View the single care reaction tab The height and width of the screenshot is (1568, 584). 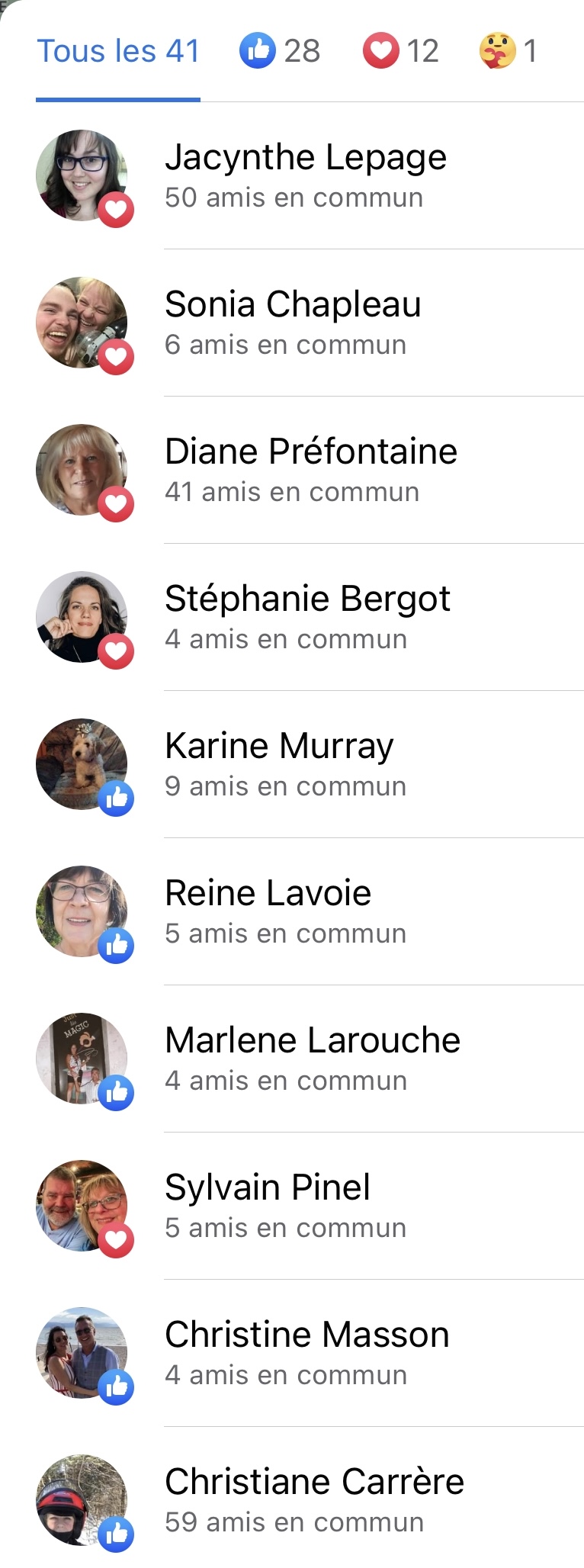(509, 52)
